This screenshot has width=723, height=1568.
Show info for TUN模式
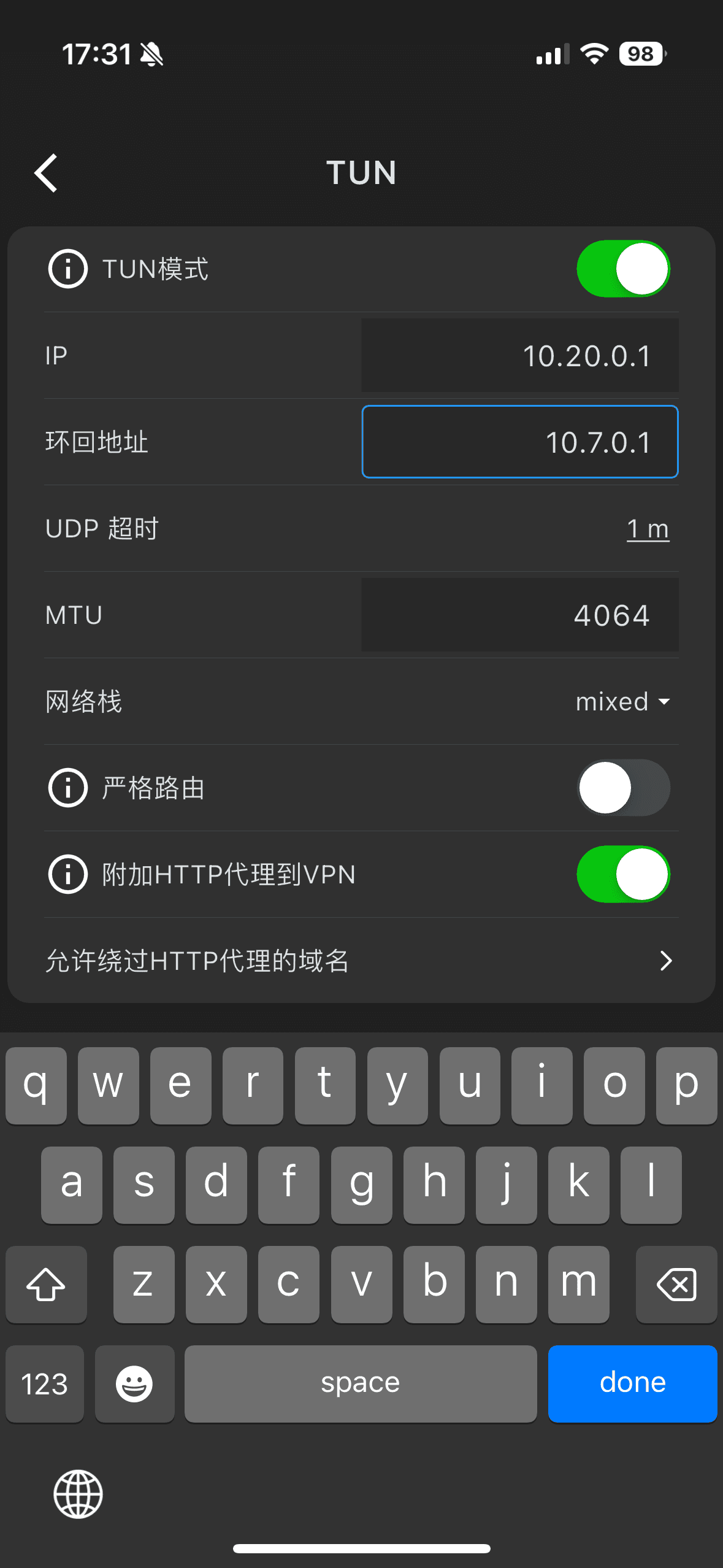pos(67,269)
